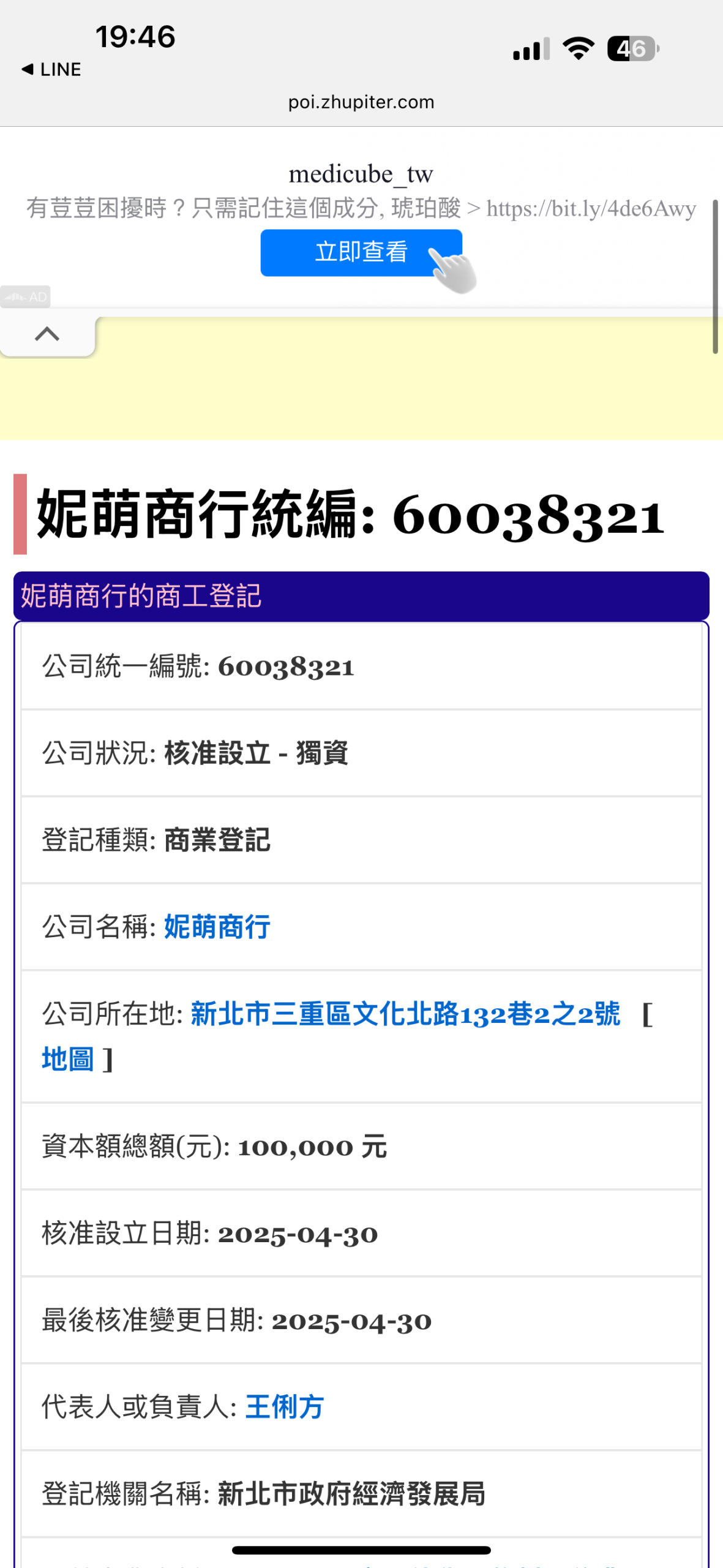Tap the poi.zhupiter.com address bar
723x1568 pixels.
point(361,102)
